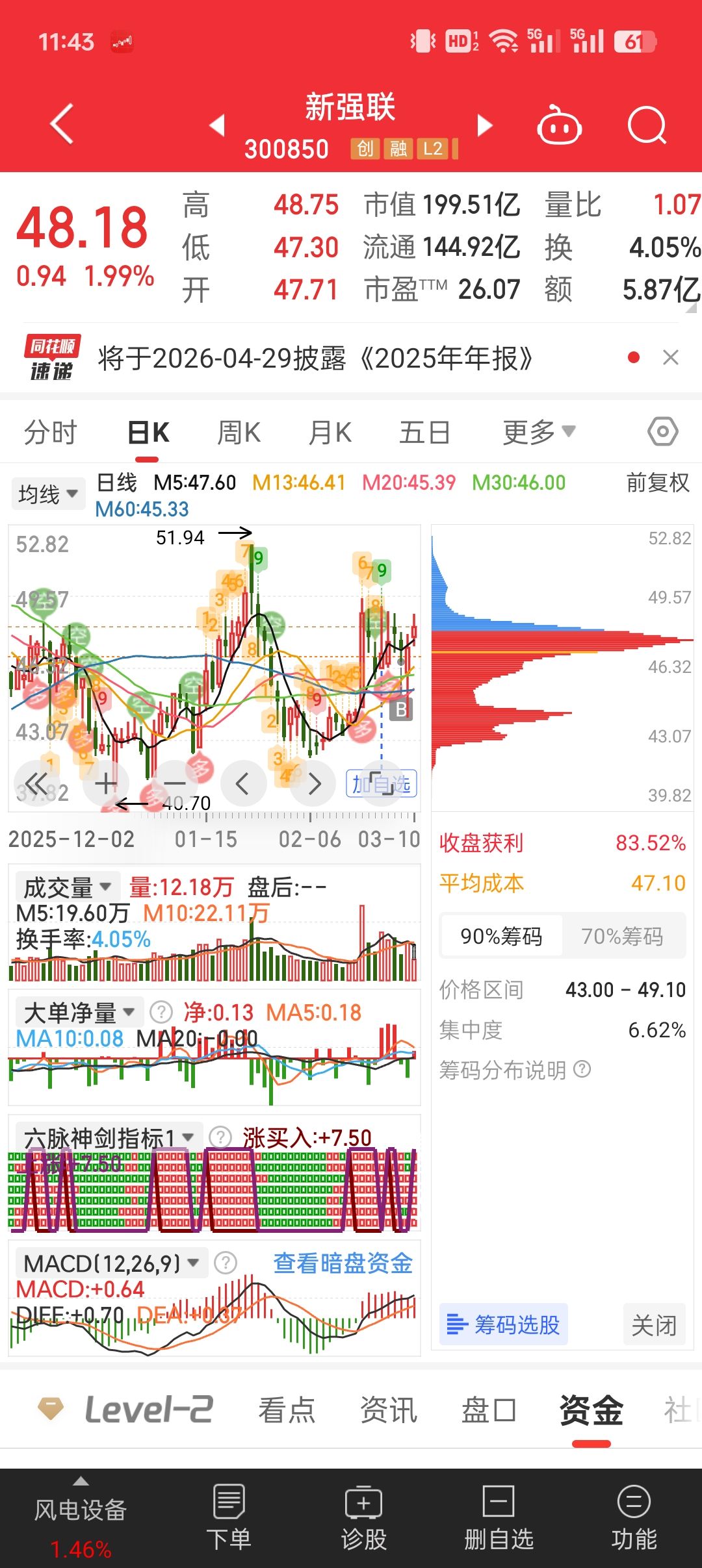Viewport: 702px width, 1568px height.
Task: Open the 均线 indicator dropdown
Action: 48,494
